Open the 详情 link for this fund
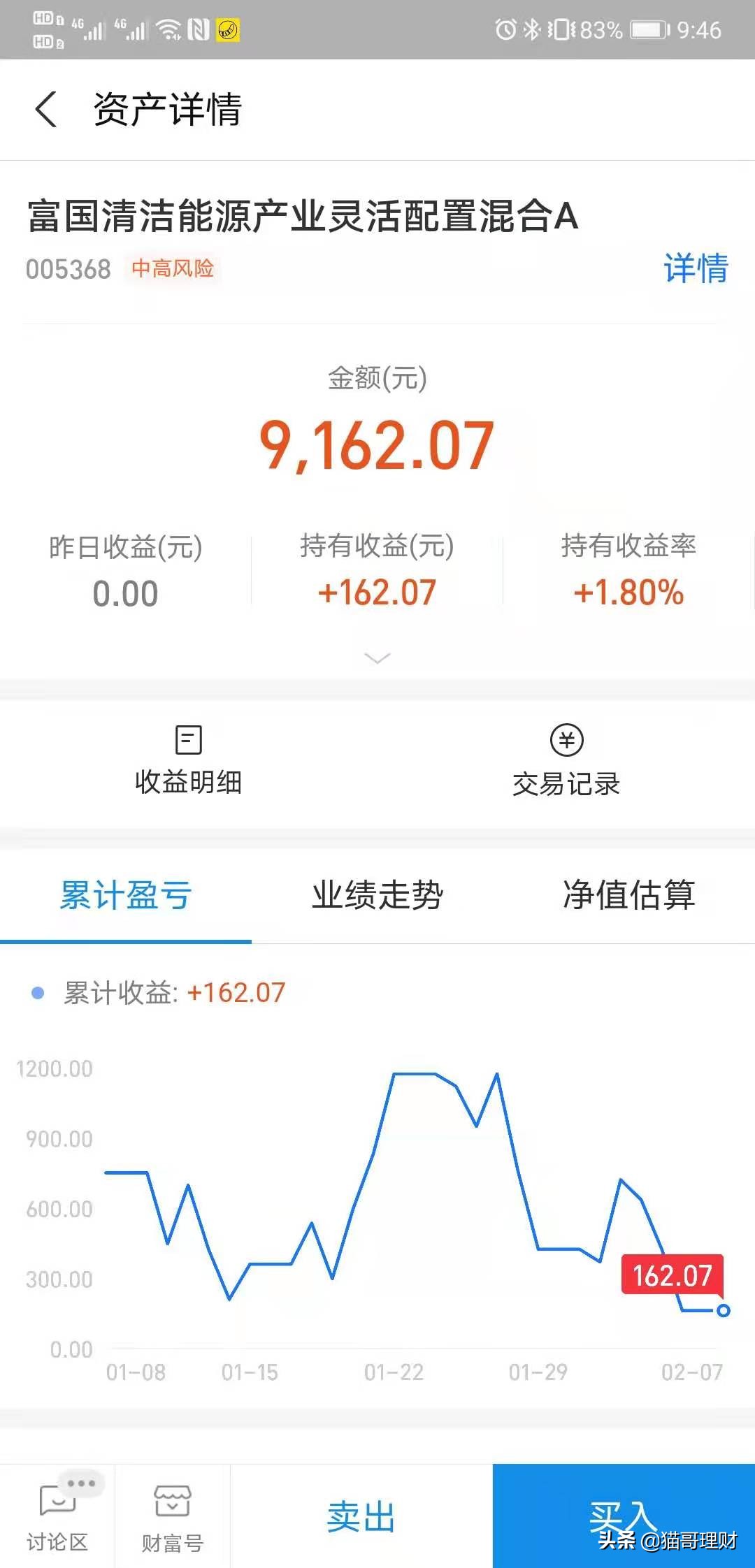This screenshot has width=755, height=1568. (696, 268)
